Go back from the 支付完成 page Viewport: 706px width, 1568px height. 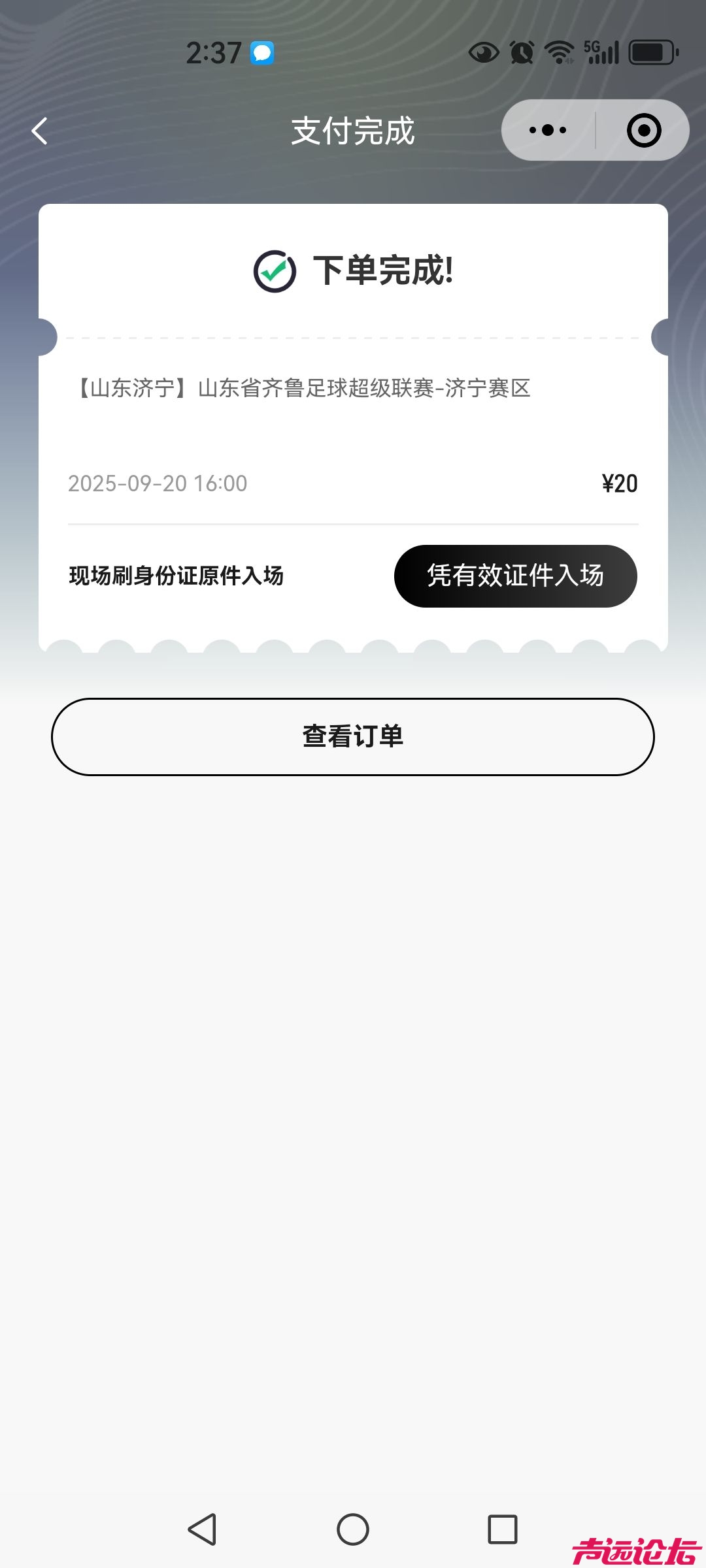coord(40,131)
